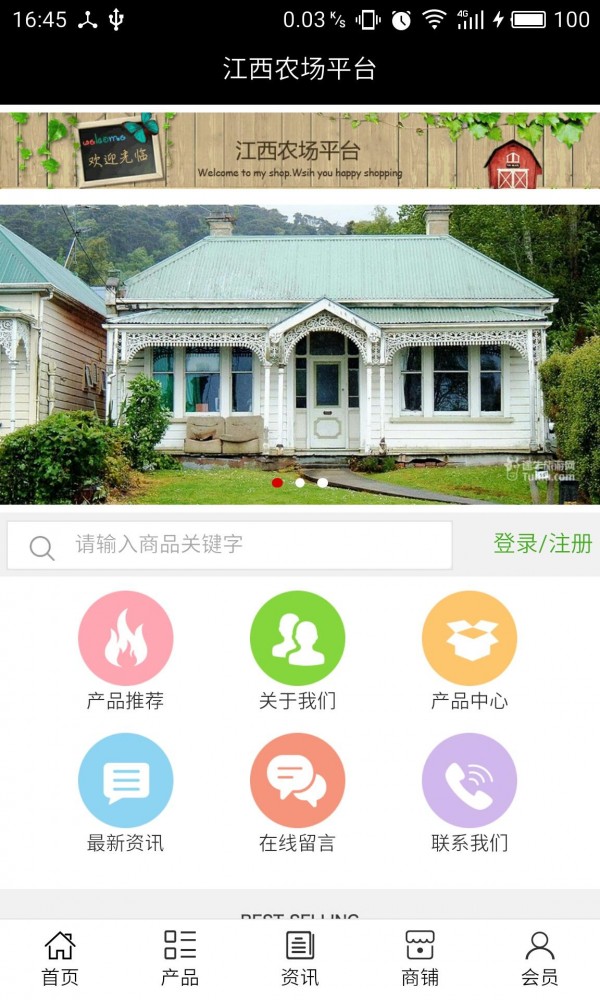Switch to the 会员 tab
The width and height of the screenshot is (600, 1000).
tap(540, 958)
